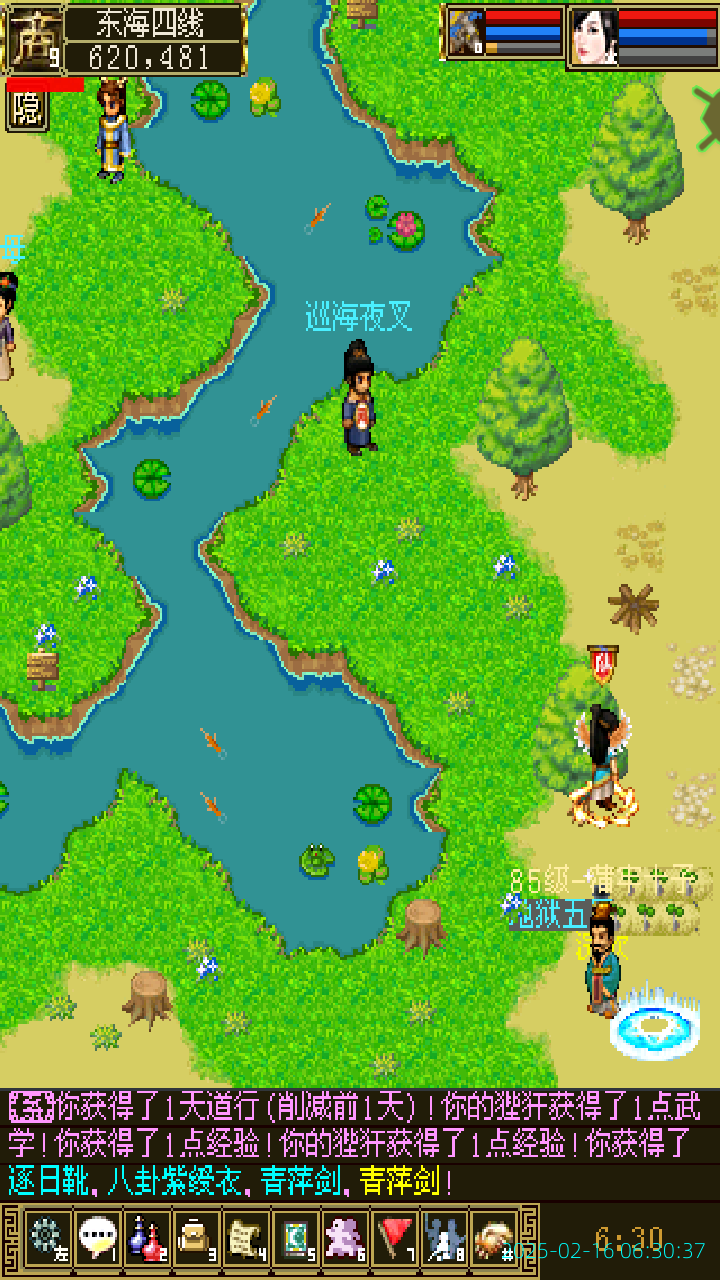Viewport: 720px width, 1280px height.
Task: Open the shell horn shortcut
Action: point(494,1237)
